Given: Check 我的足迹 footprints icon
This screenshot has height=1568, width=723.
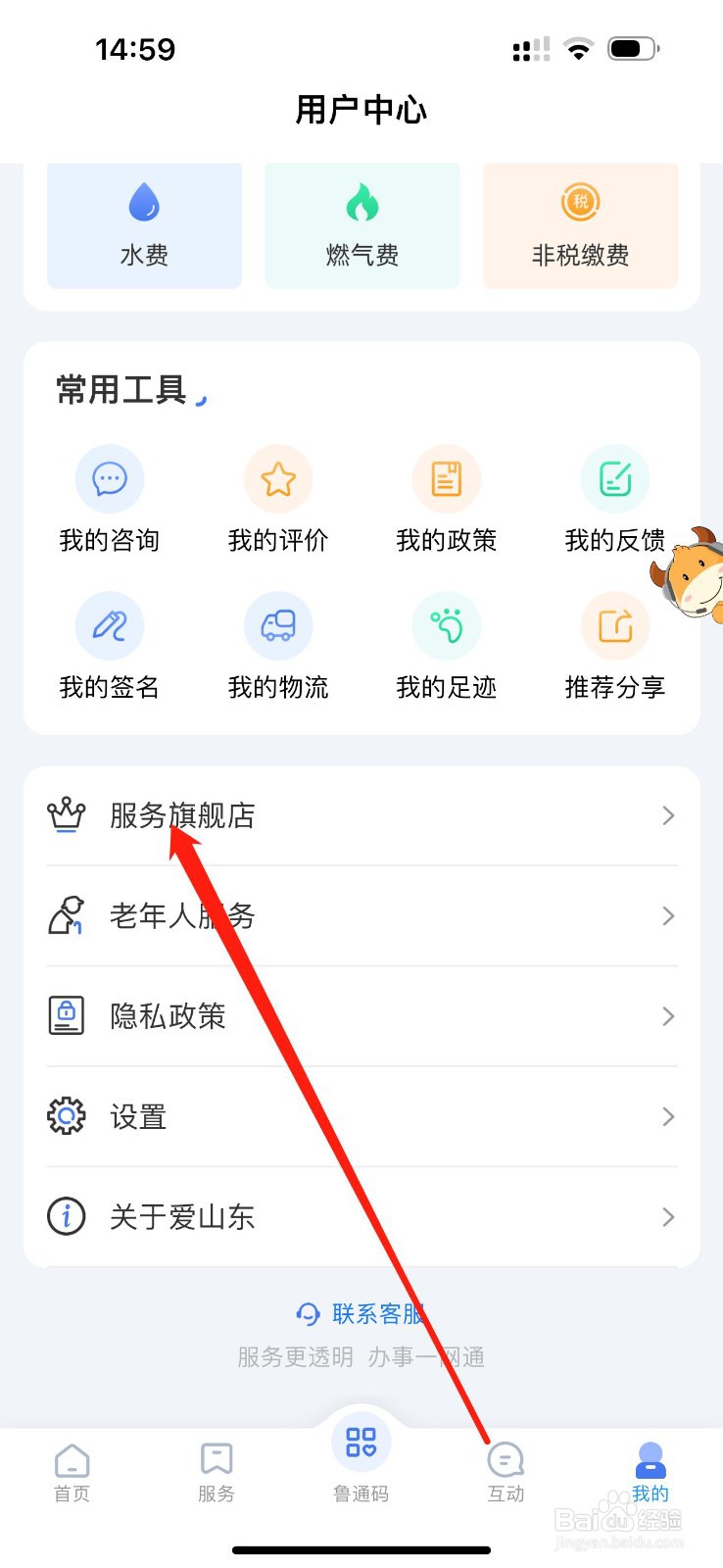Looking at the screenshot, I should (x=446, y=625).
